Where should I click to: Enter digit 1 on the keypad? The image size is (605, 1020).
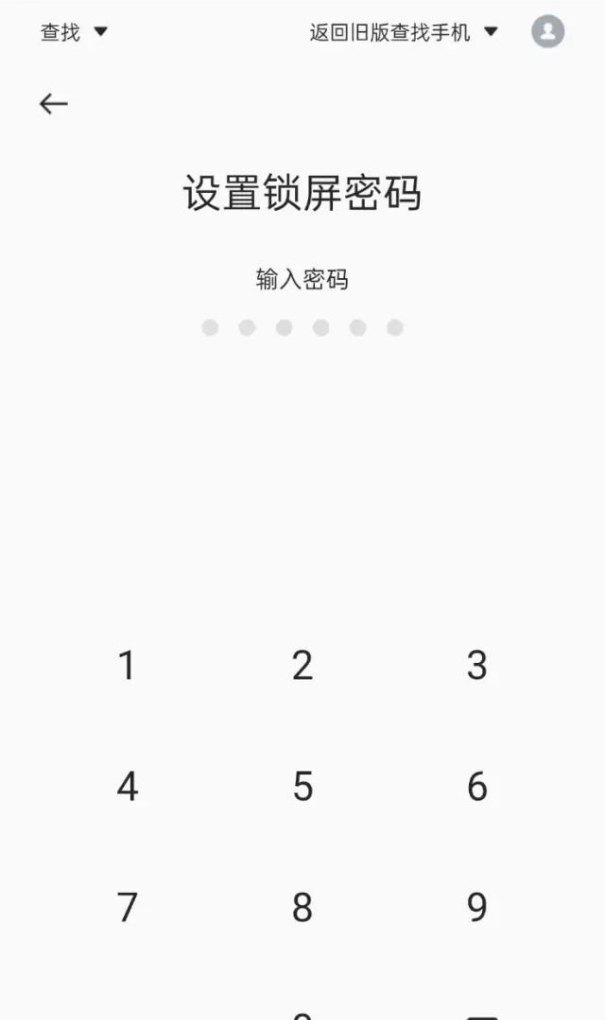[x=128, y=665]
